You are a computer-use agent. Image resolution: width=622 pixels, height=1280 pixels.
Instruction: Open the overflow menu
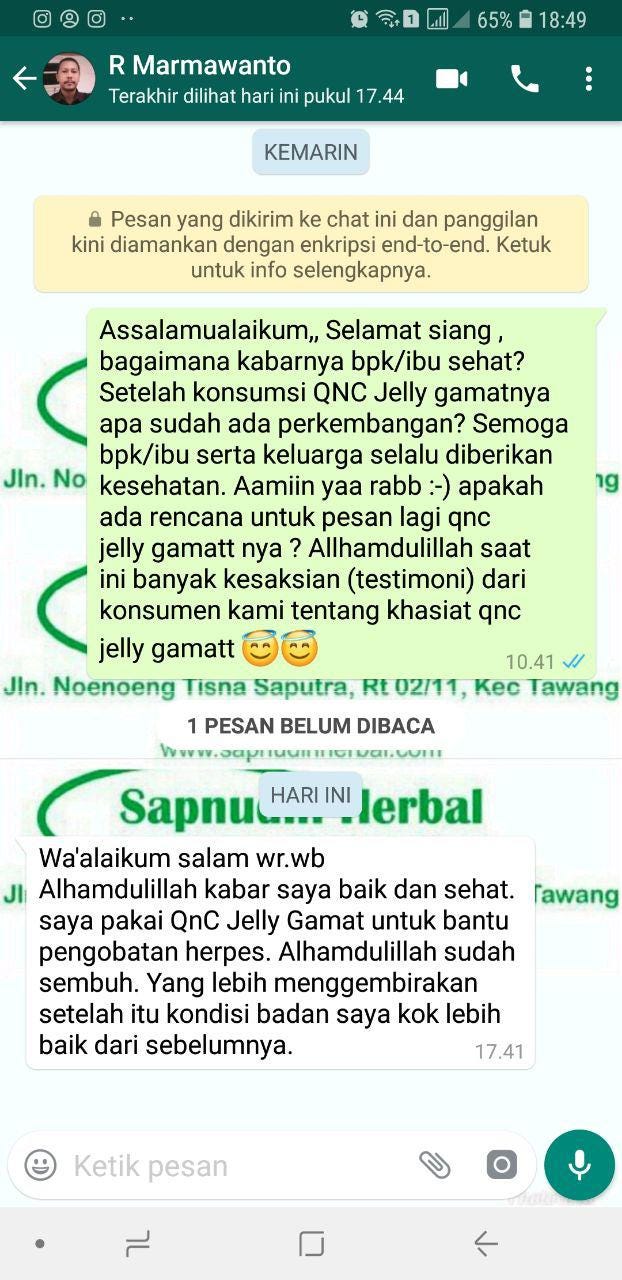(589, 79)
